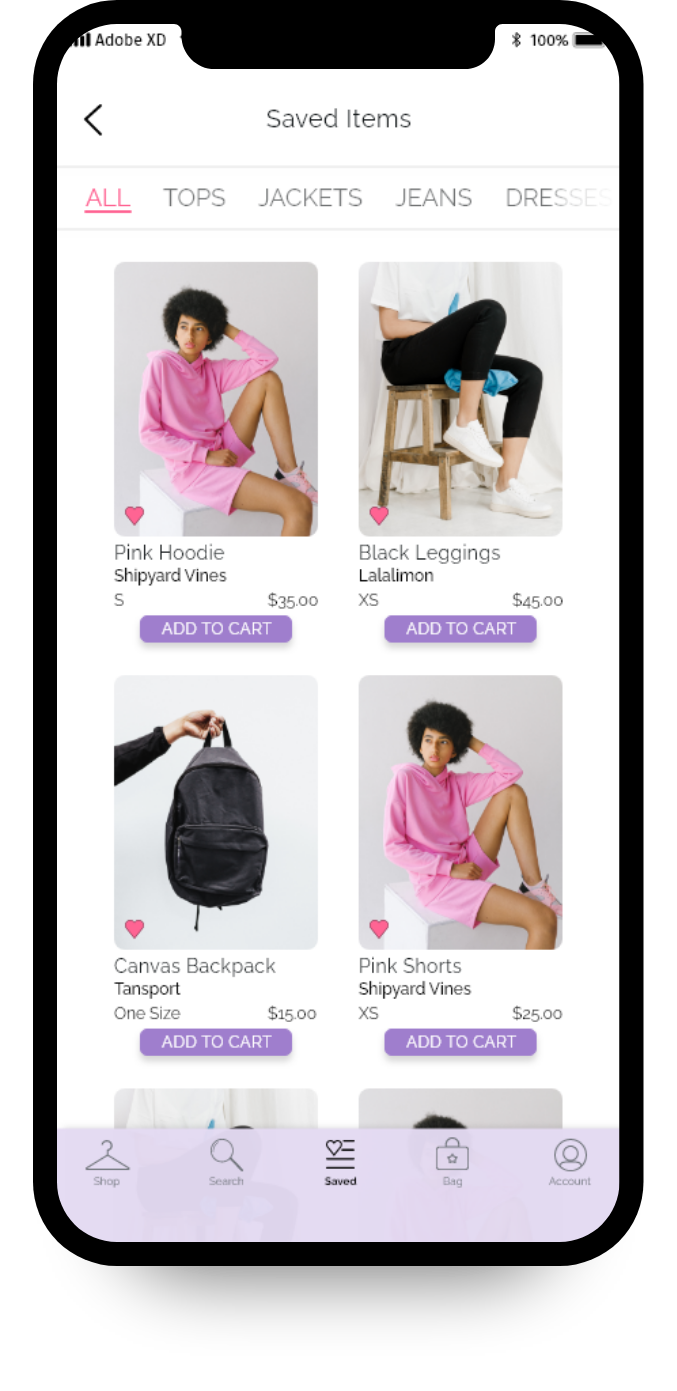Add Pink Hoodie to cart
Viewport: 677px width, 1391px height.
216,629
